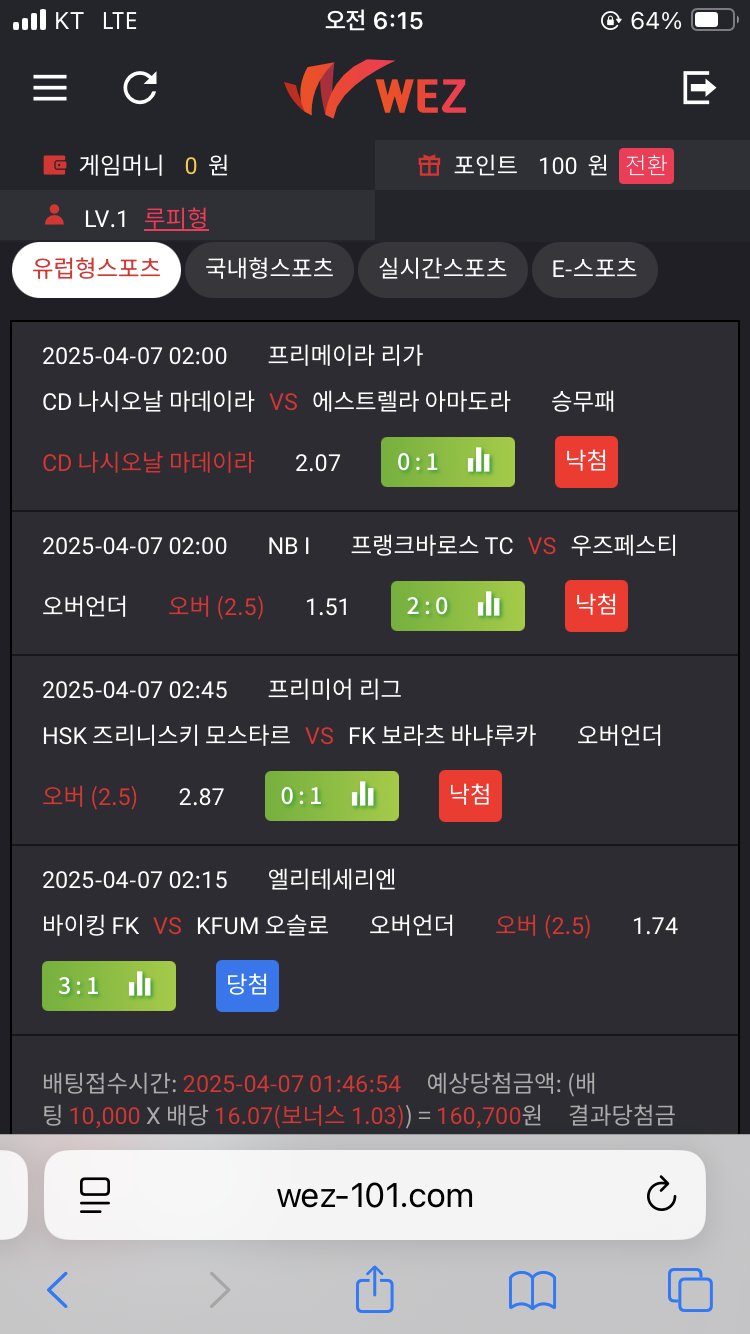The height and width of the screenshot is (1334, 750).
Task: Tap the refresh icon beside the menu
Action: pyautogui.click(x=140, y=88)
